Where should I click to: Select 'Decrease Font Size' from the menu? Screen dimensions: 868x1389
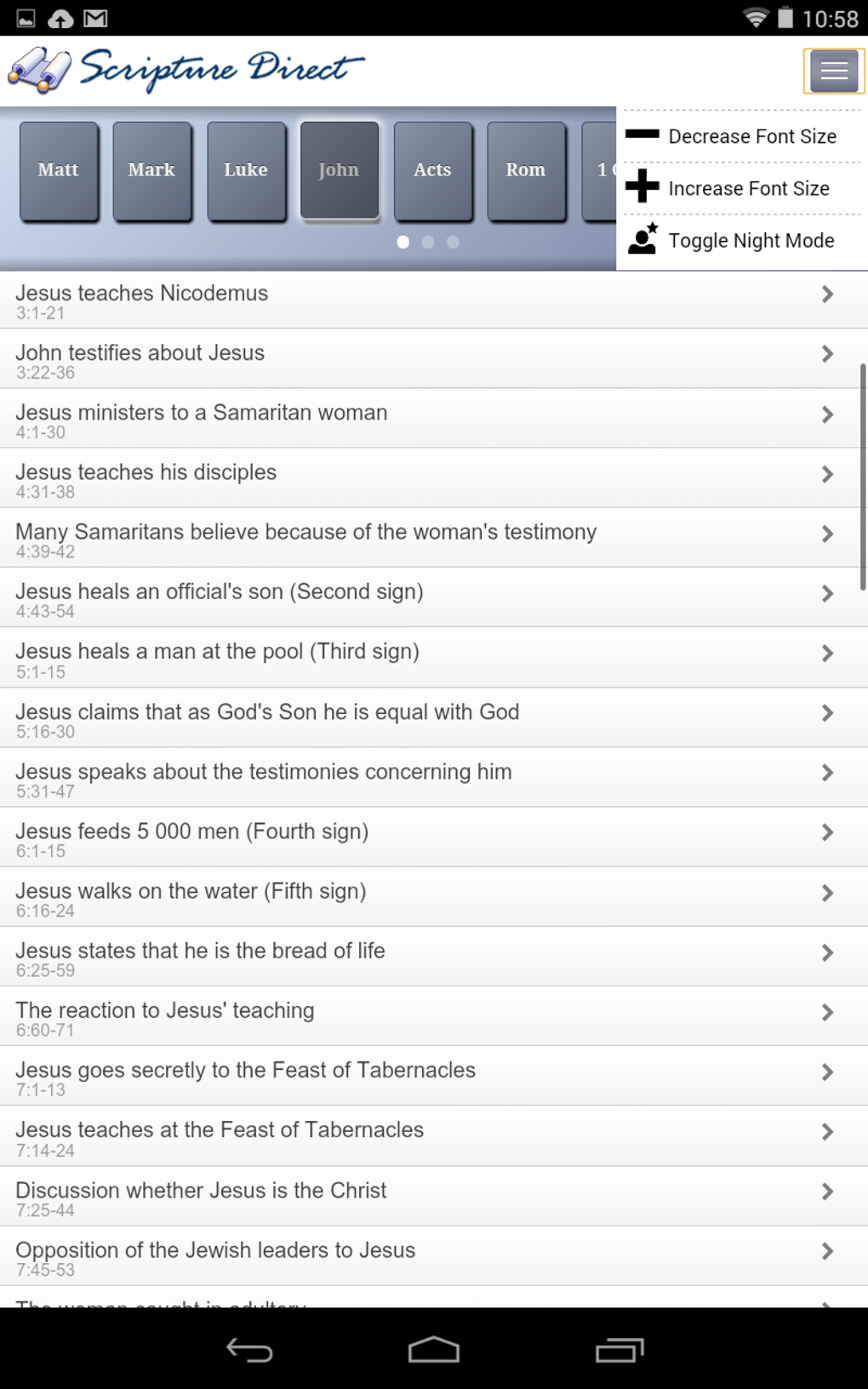click(751, 136)
